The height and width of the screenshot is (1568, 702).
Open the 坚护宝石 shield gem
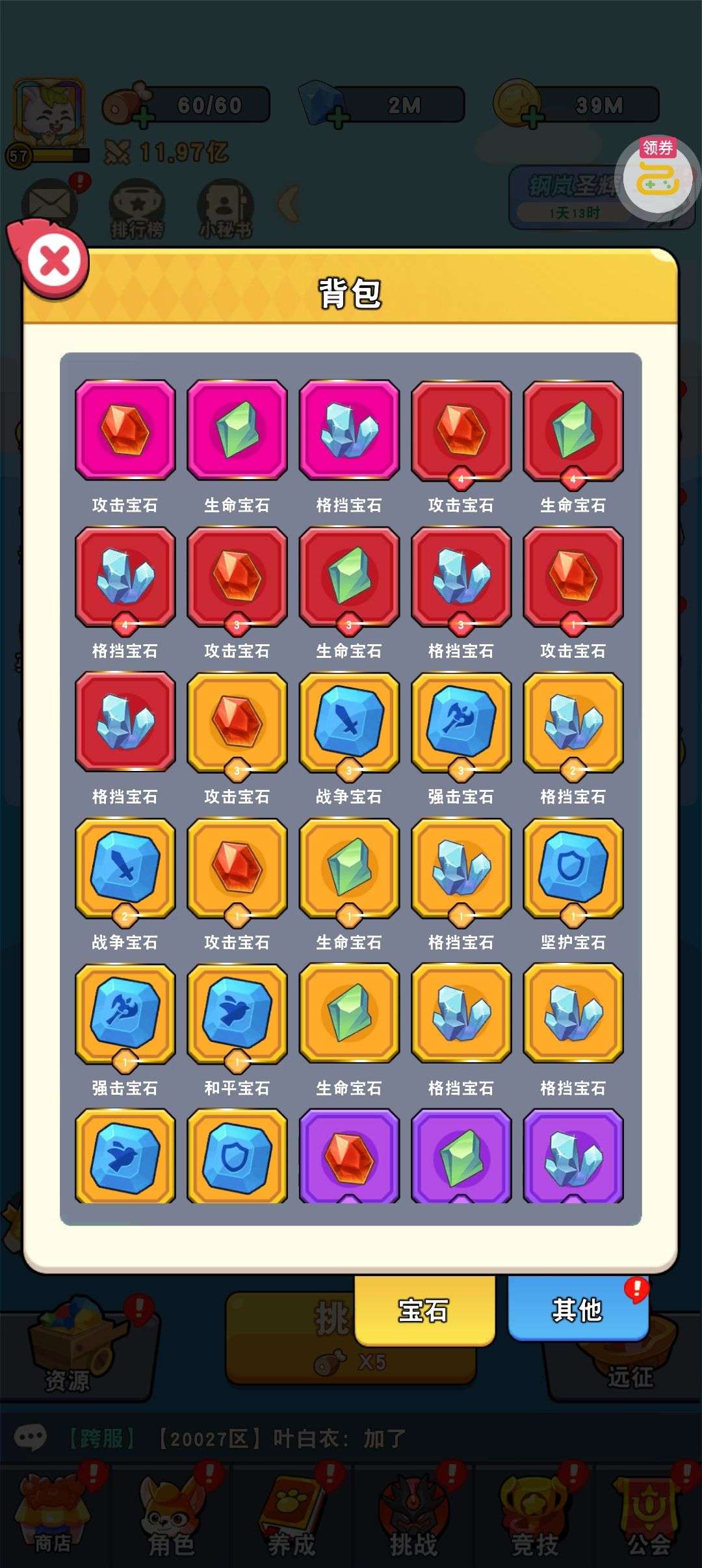(x=573, y=869)
